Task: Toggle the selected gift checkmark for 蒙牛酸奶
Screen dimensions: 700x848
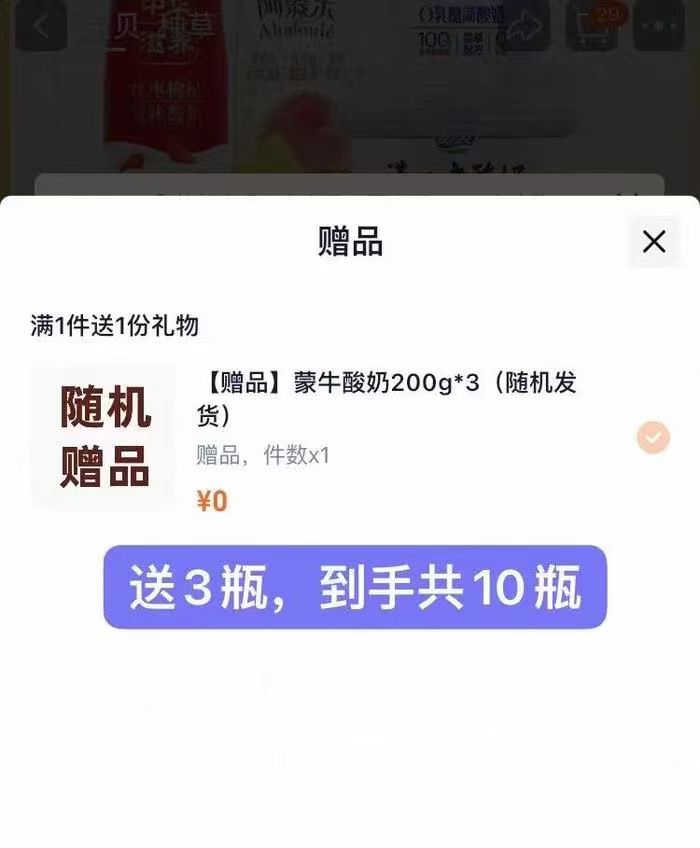Action: pyautogui.click(x=653, y=438)
